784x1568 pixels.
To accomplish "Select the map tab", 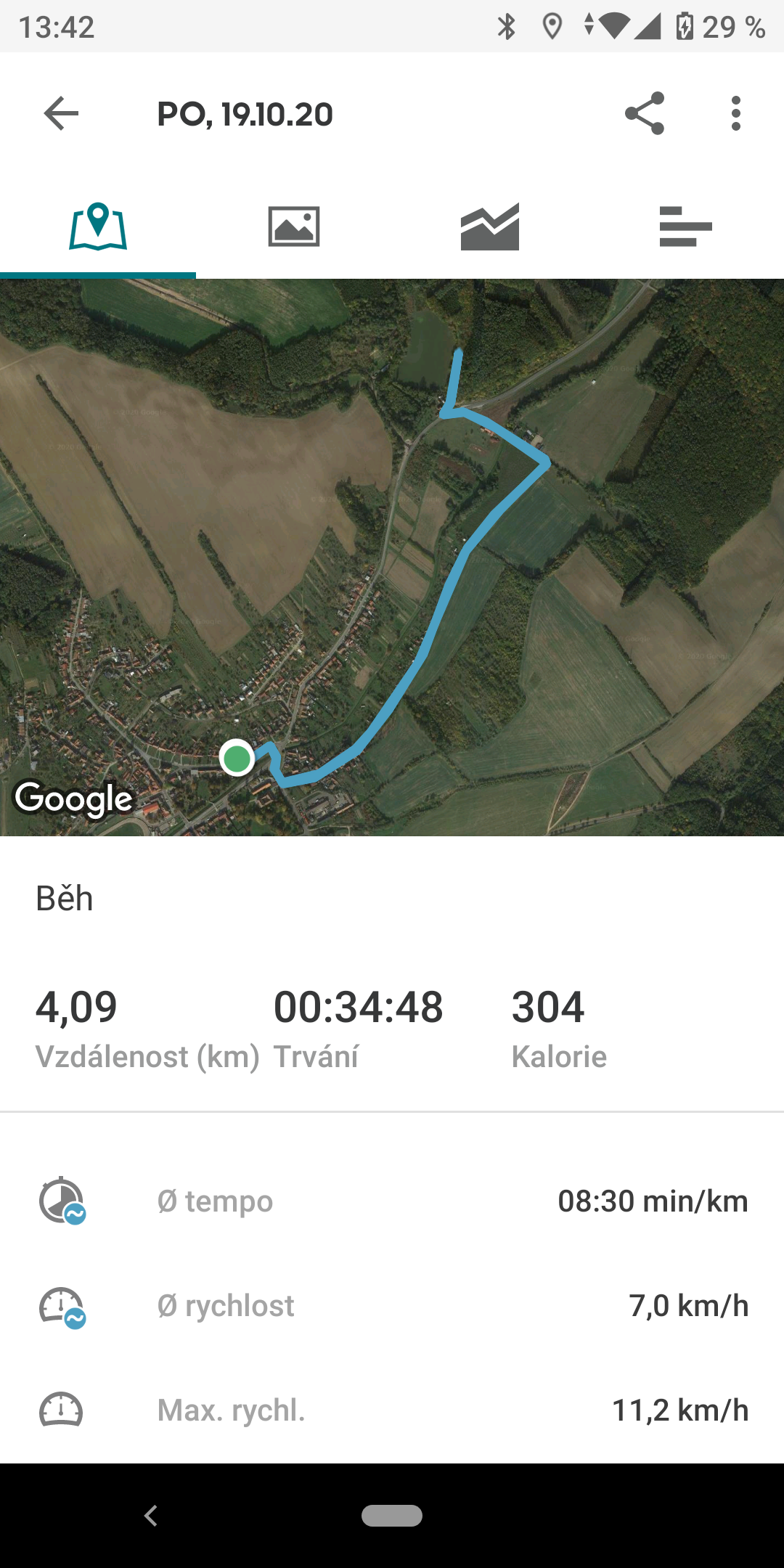I will 98,226.
